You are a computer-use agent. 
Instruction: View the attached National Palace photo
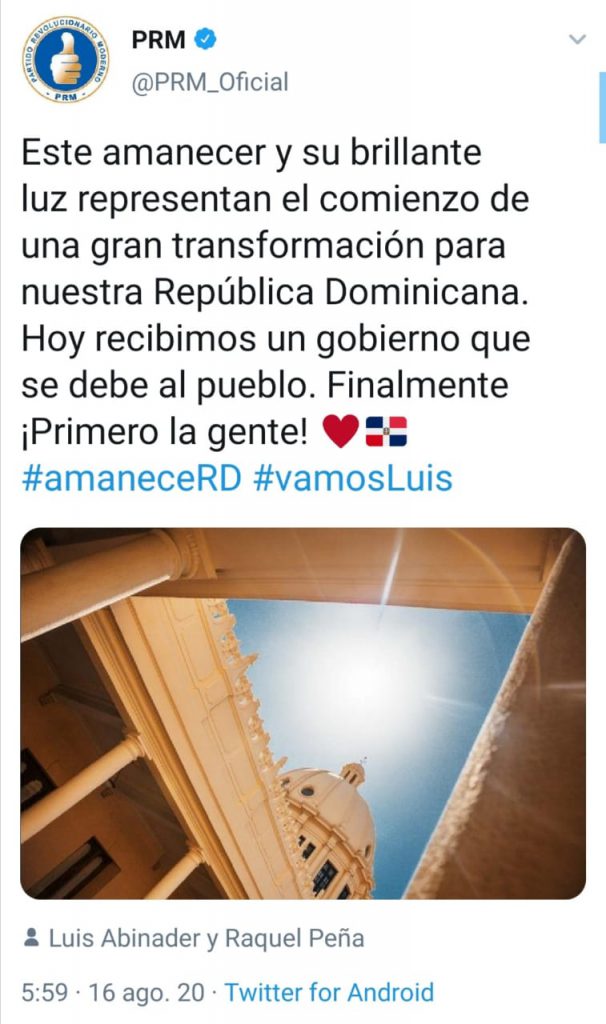click(x=303, y=713)
